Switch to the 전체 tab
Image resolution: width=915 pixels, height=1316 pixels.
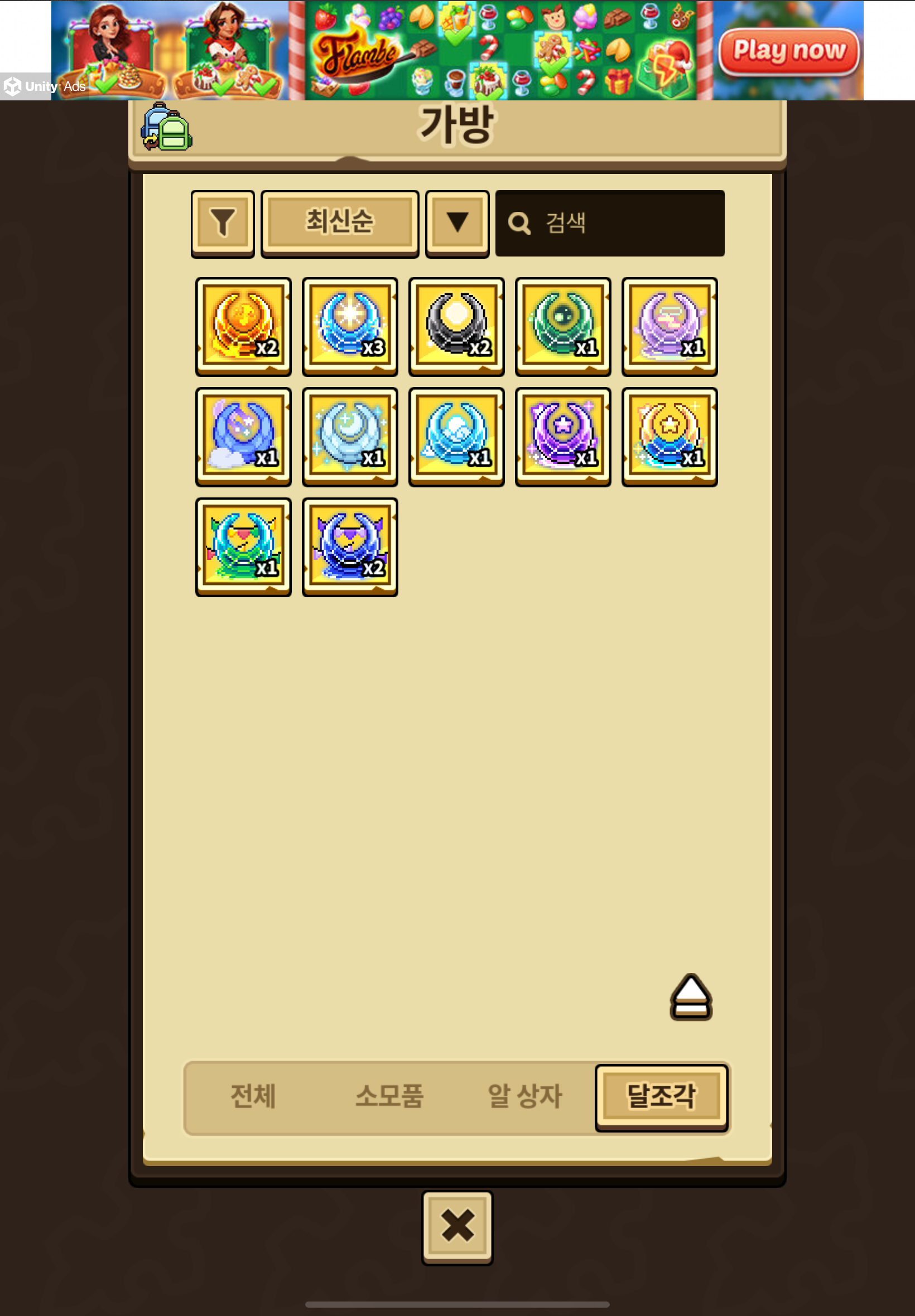click(253, 1096)
